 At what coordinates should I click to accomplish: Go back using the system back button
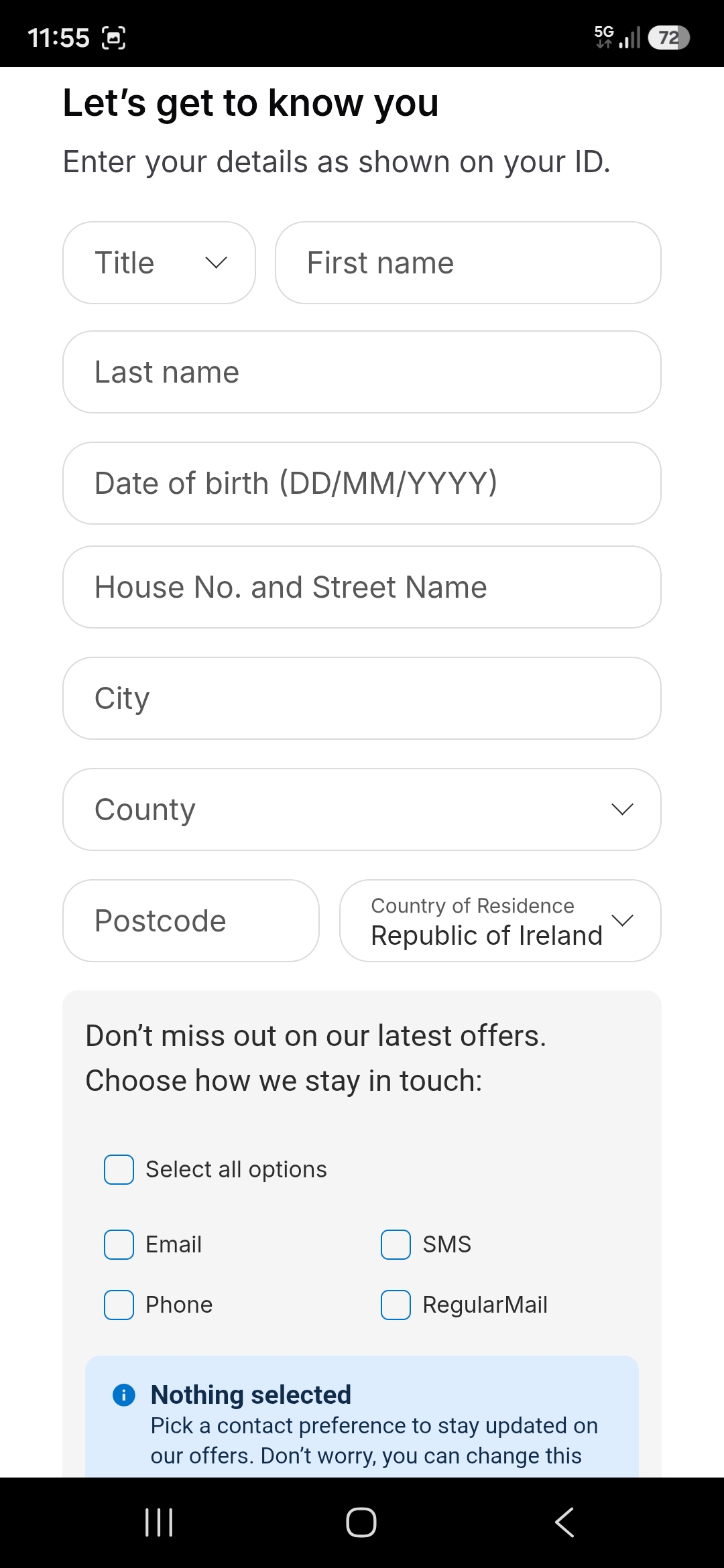564,1522
